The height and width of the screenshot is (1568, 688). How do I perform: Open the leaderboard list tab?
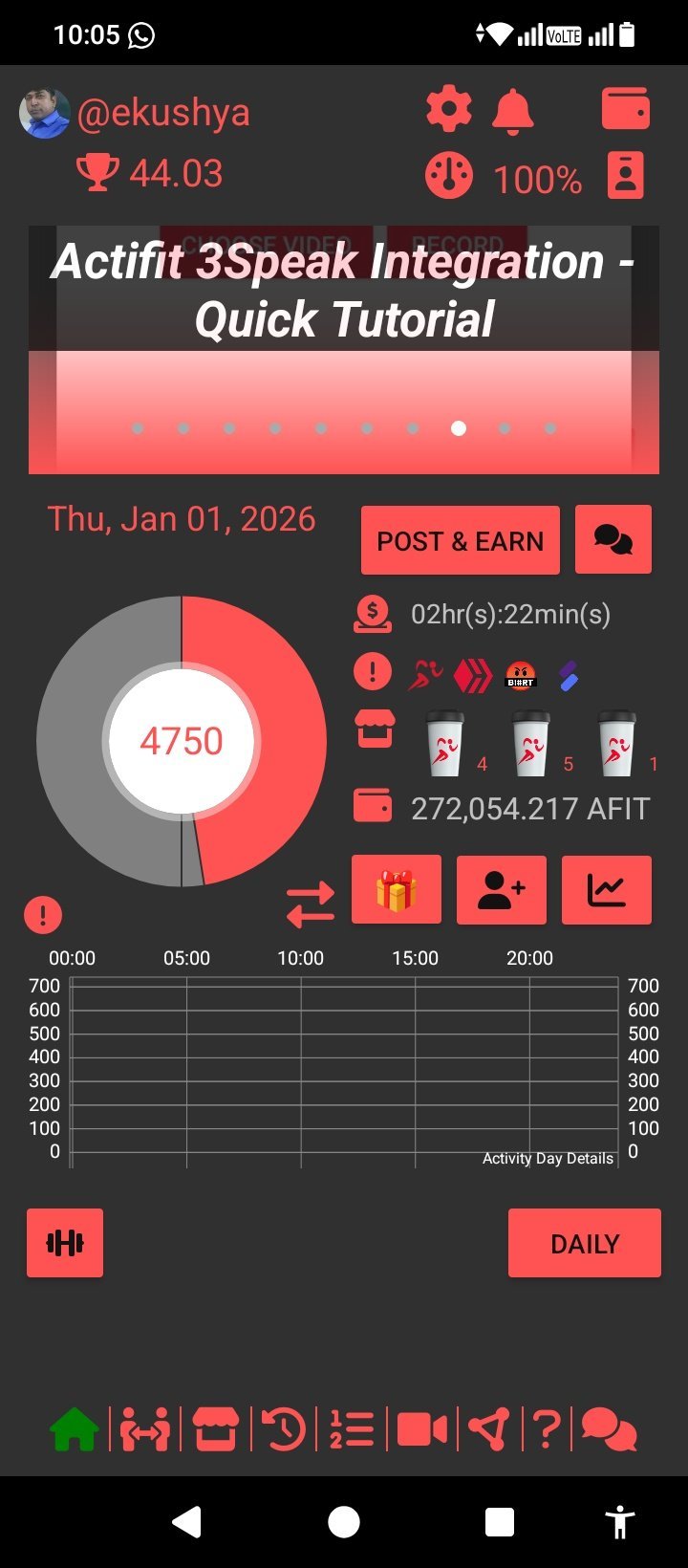pyautogui.click(x=352, y=1430)
